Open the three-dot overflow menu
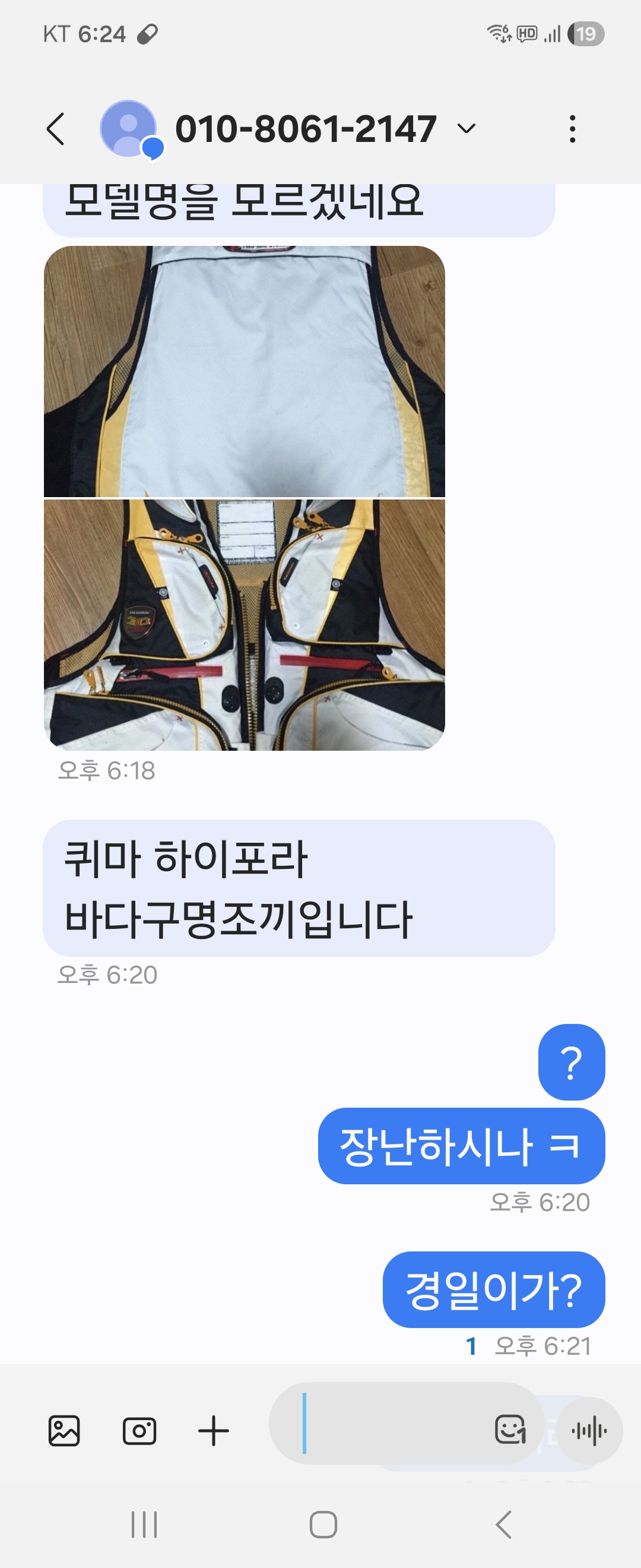This screenshot has height=1568, width=641. [x=572, y=129]
